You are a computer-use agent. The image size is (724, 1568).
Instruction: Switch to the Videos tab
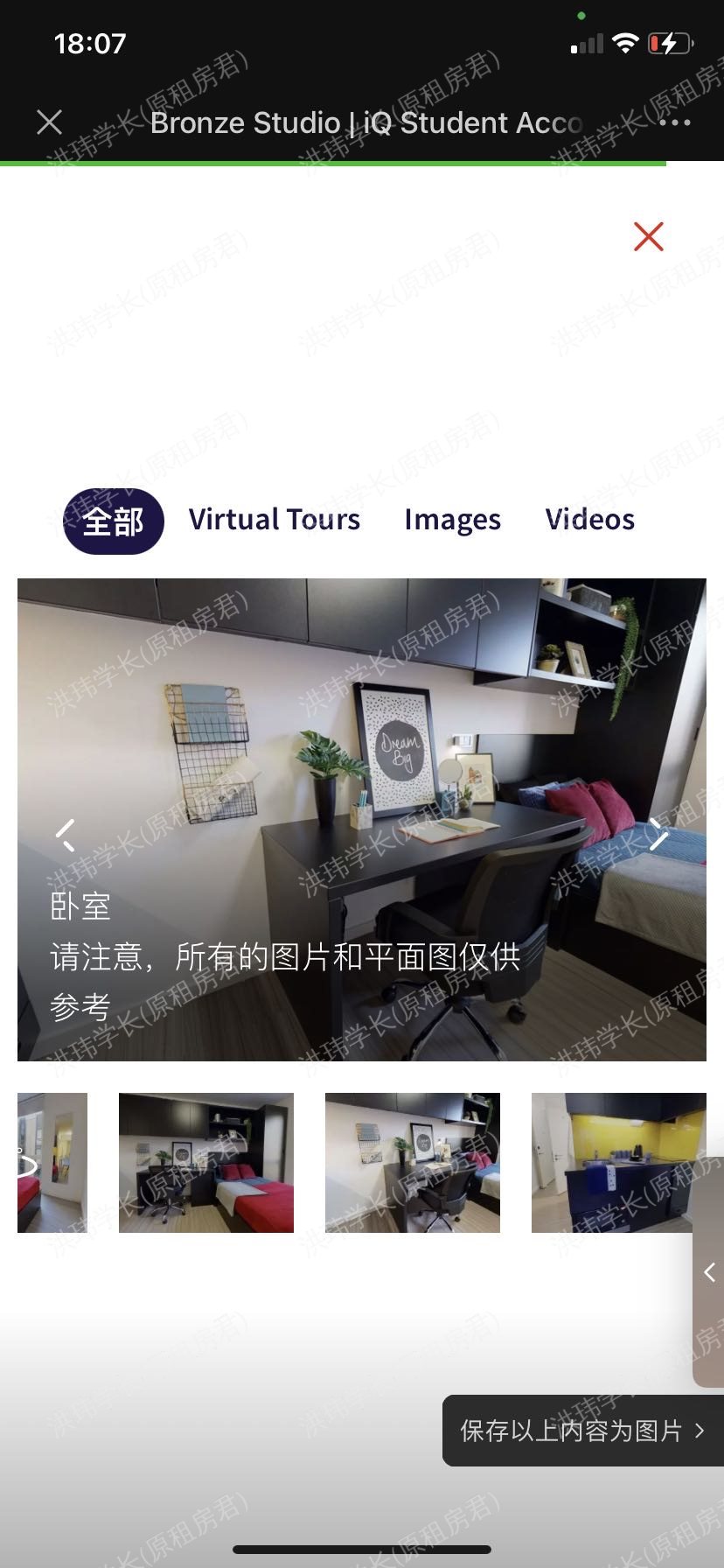pos(589,519)
